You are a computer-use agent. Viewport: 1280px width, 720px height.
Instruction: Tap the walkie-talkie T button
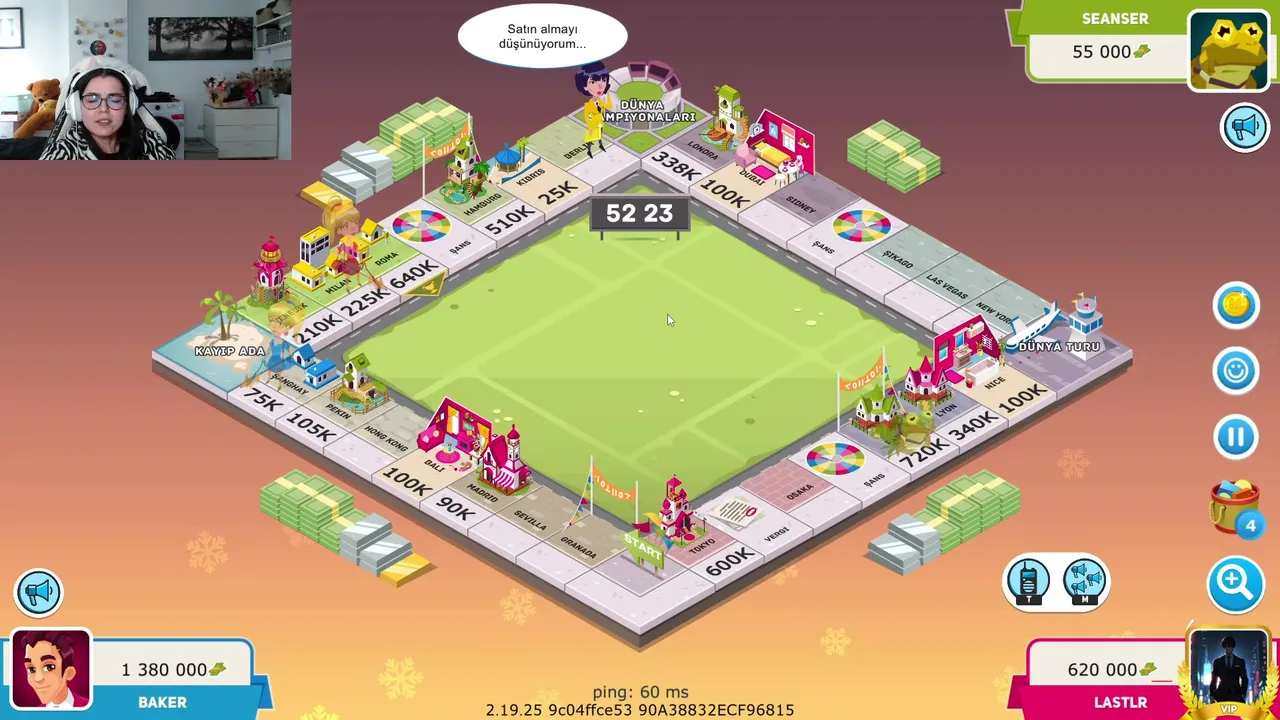(1029, 582)
